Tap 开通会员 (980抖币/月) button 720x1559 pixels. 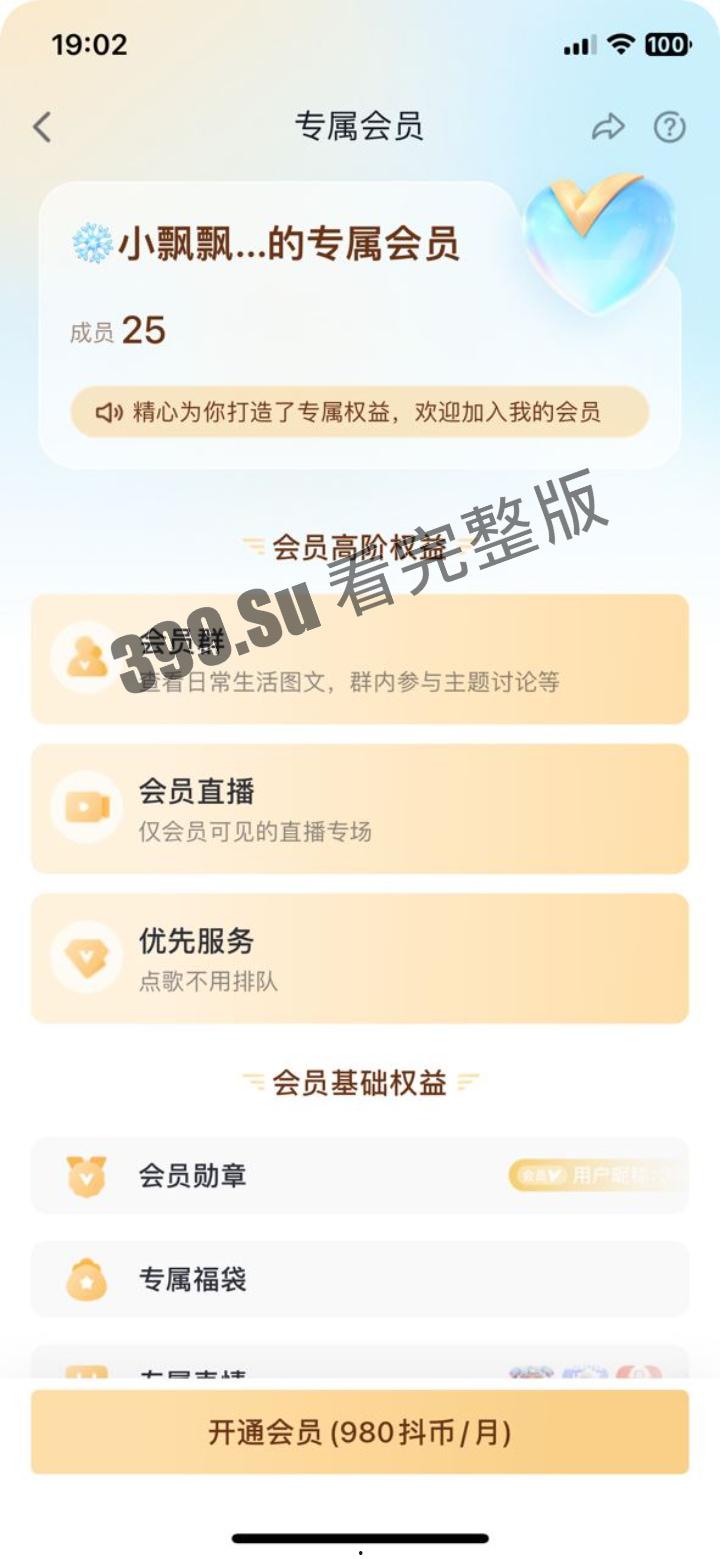tap(360, 1432)
